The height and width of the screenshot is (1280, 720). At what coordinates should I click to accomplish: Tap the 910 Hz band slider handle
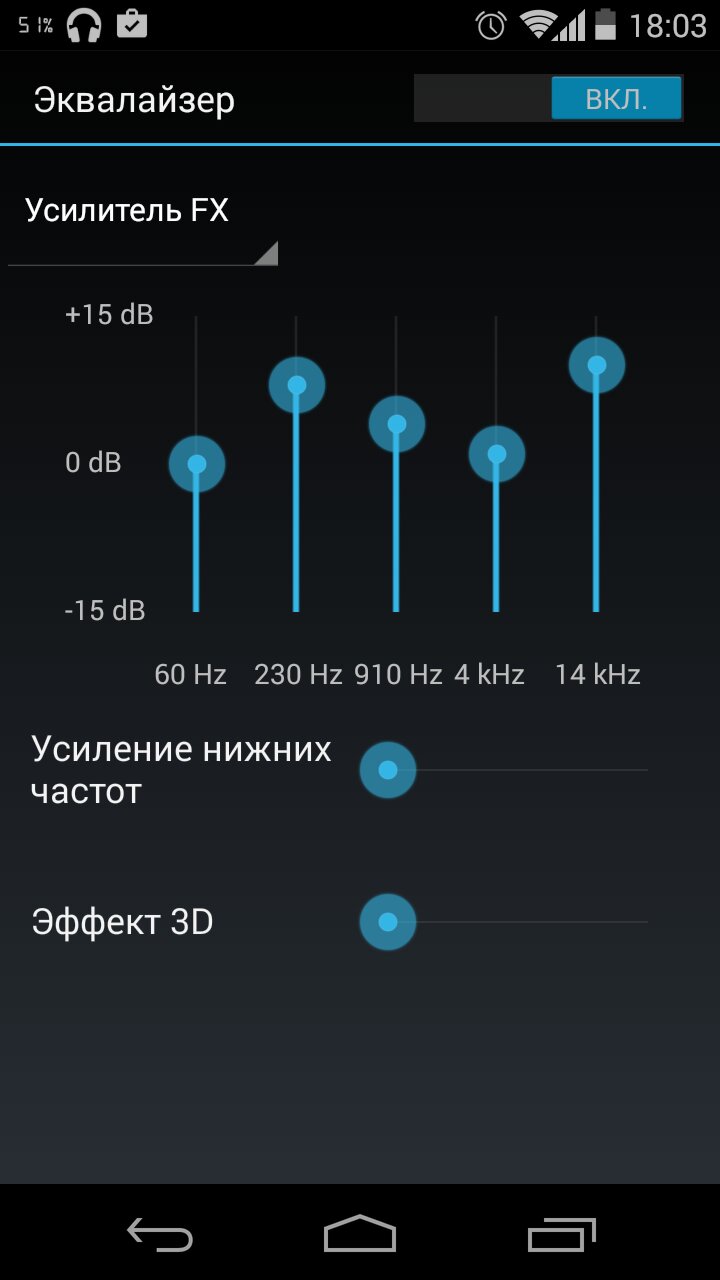(x=397, y=424)
